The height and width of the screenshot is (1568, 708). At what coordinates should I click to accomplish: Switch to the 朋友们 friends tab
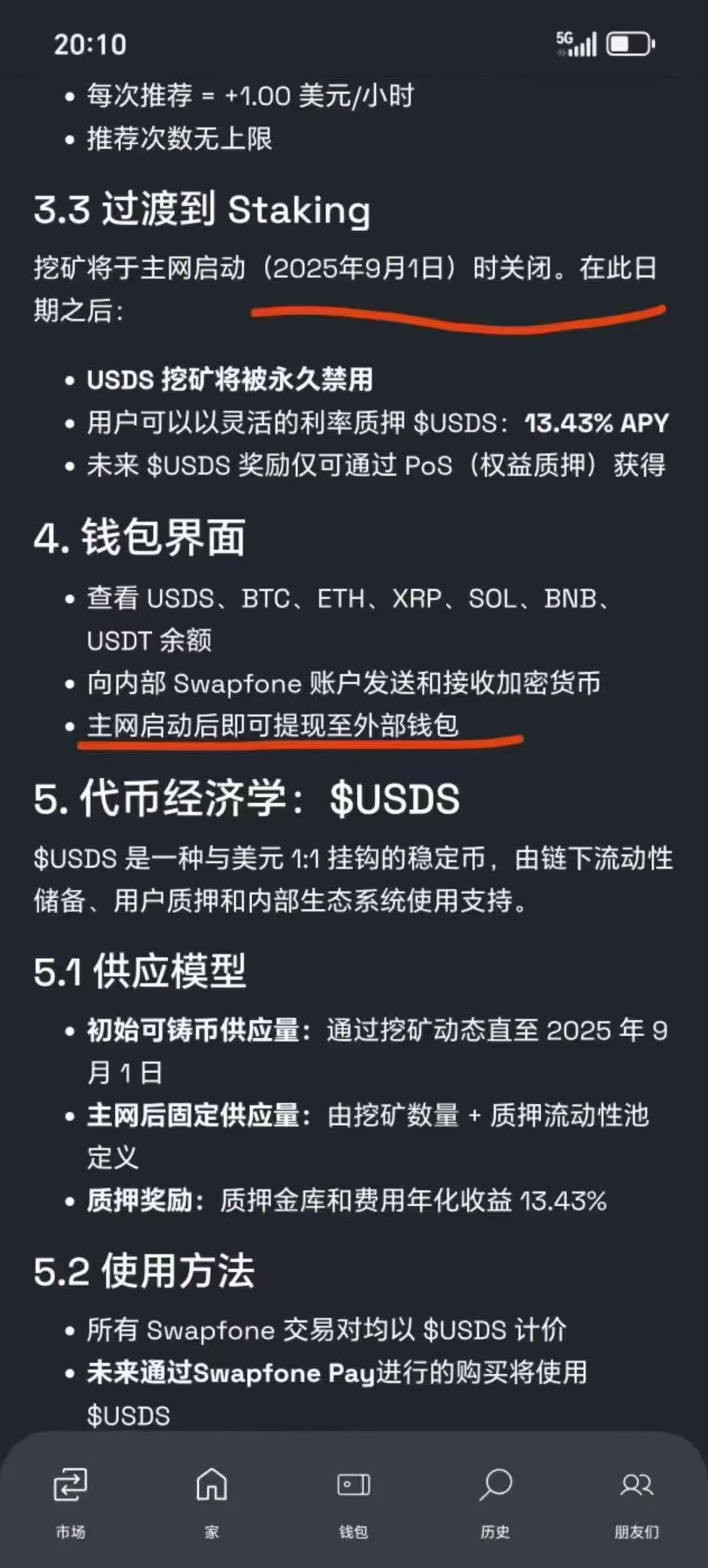coord(637,1500)
